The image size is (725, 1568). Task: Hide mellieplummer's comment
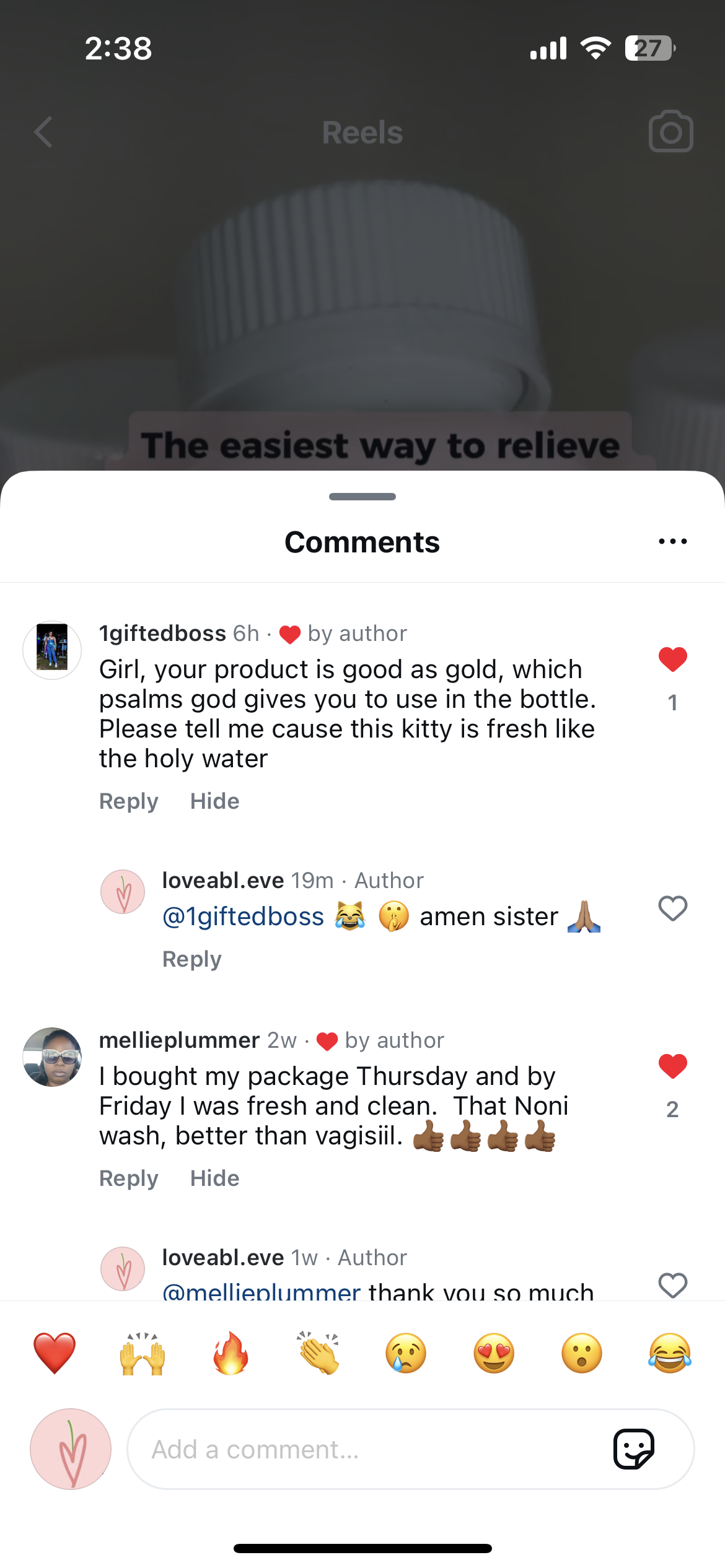(214, 1178)
